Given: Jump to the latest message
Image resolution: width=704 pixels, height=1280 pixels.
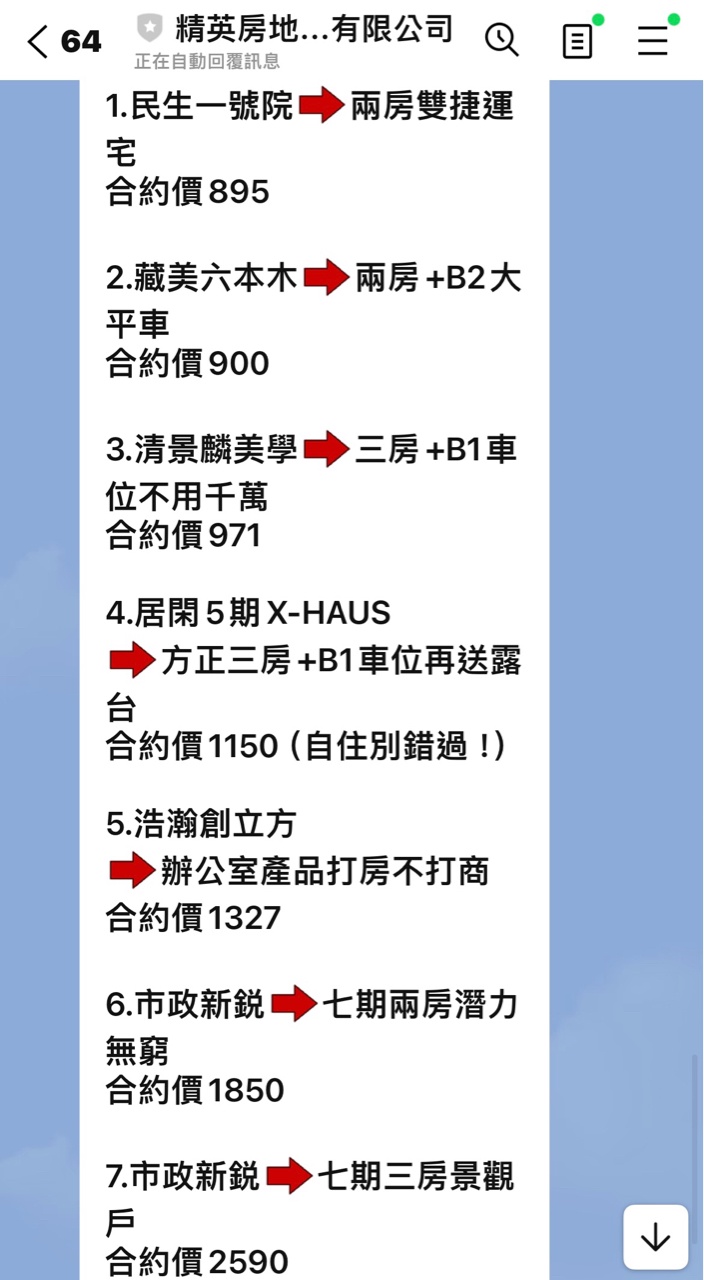Looking at the screenshot, I should (655, 1237).
